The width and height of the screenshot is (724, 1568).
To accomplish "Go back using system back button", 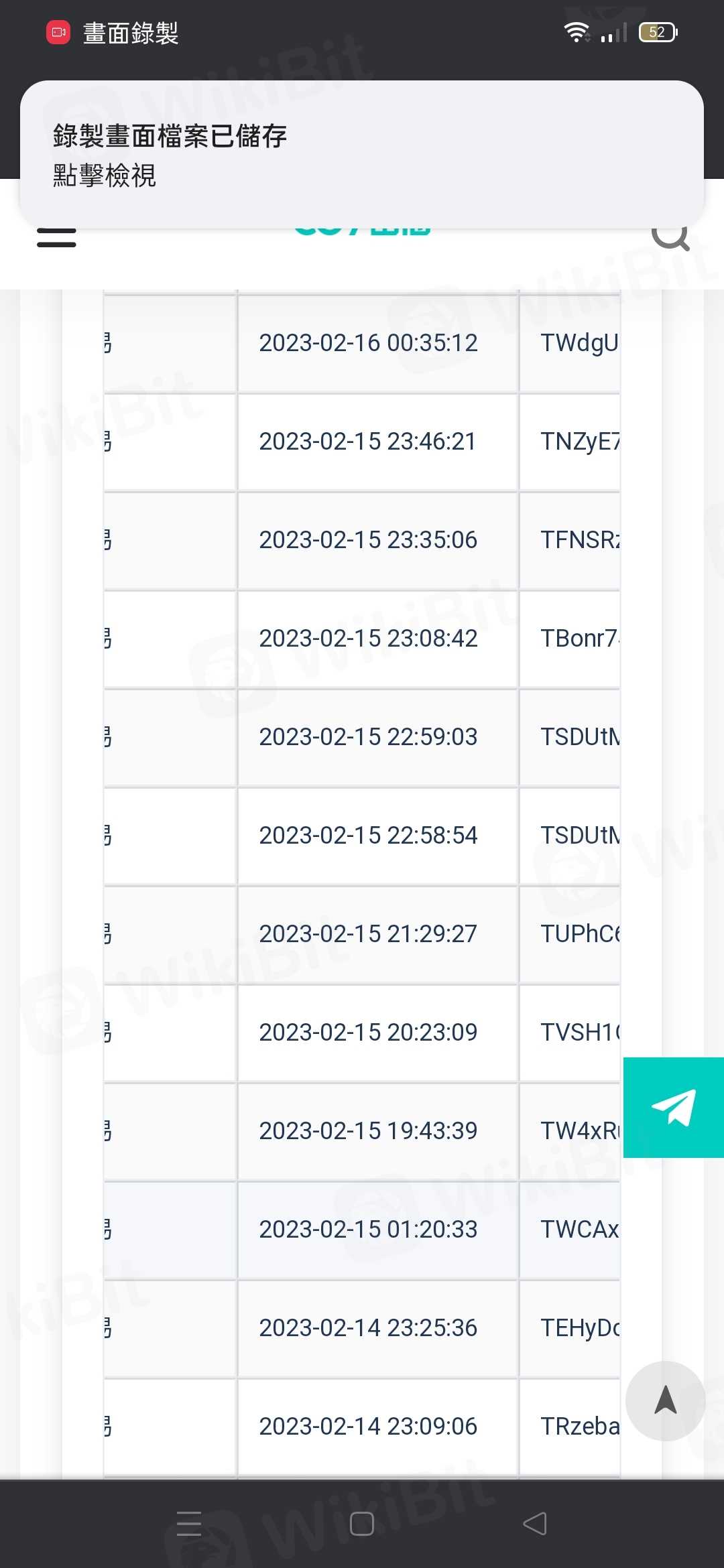I will [534, 1523].
